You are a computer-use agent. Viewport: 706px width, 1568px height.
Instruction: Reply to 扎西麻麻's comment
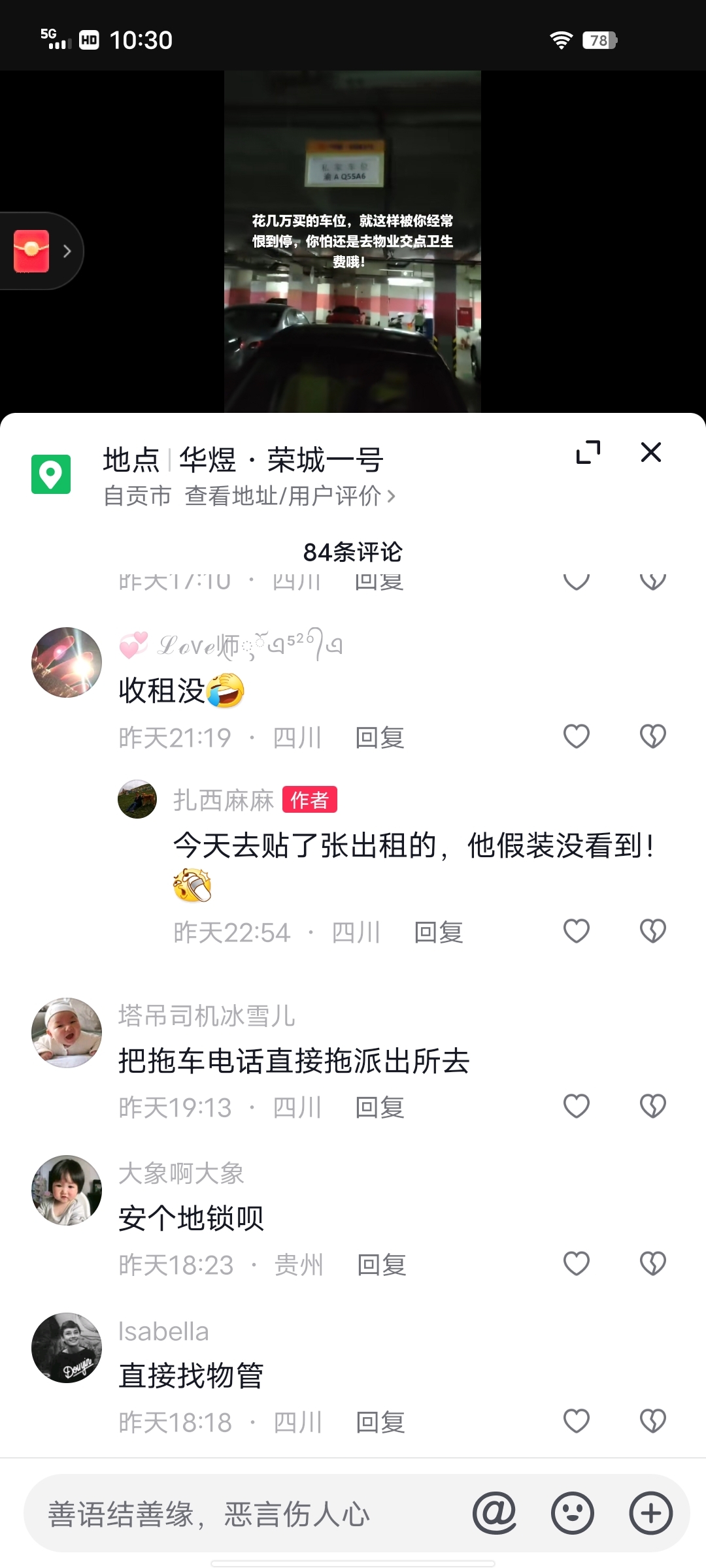coord(438,932)
